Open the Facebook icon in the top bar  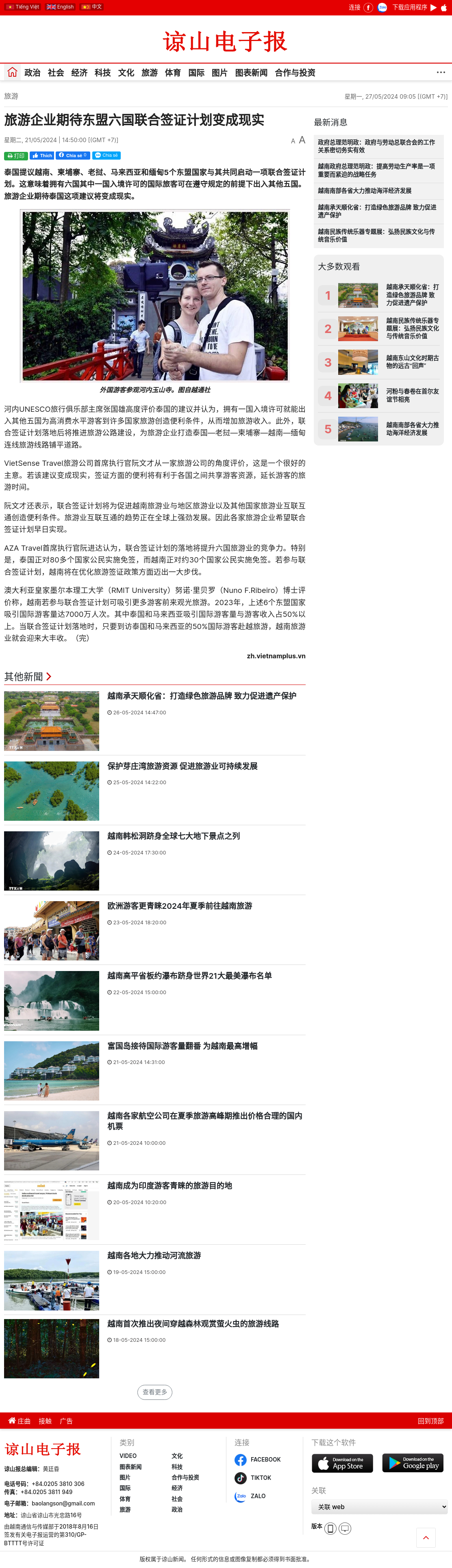pyautogui.click(x=368, y=7)
